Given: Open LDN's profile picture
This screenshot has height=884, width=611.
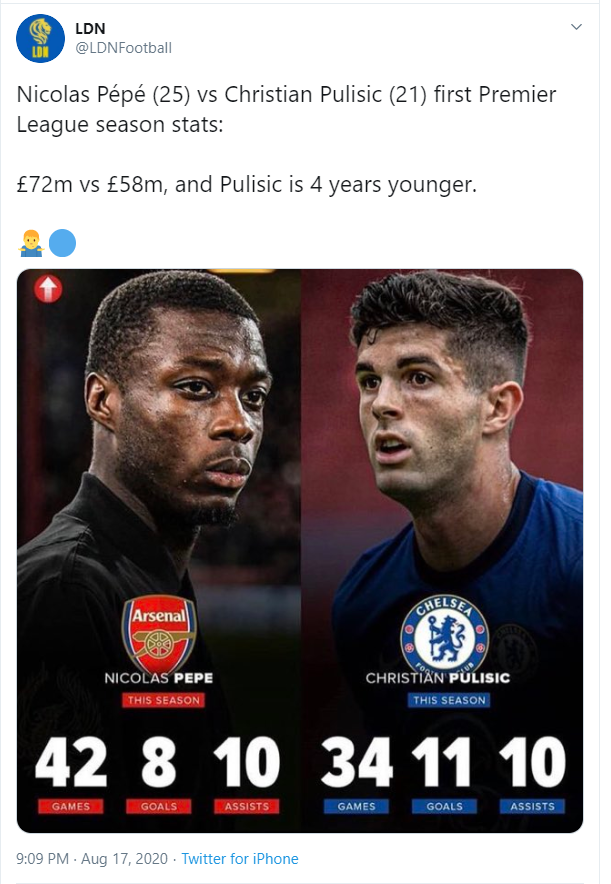Looking at the screenshot, I should point(41,39).
